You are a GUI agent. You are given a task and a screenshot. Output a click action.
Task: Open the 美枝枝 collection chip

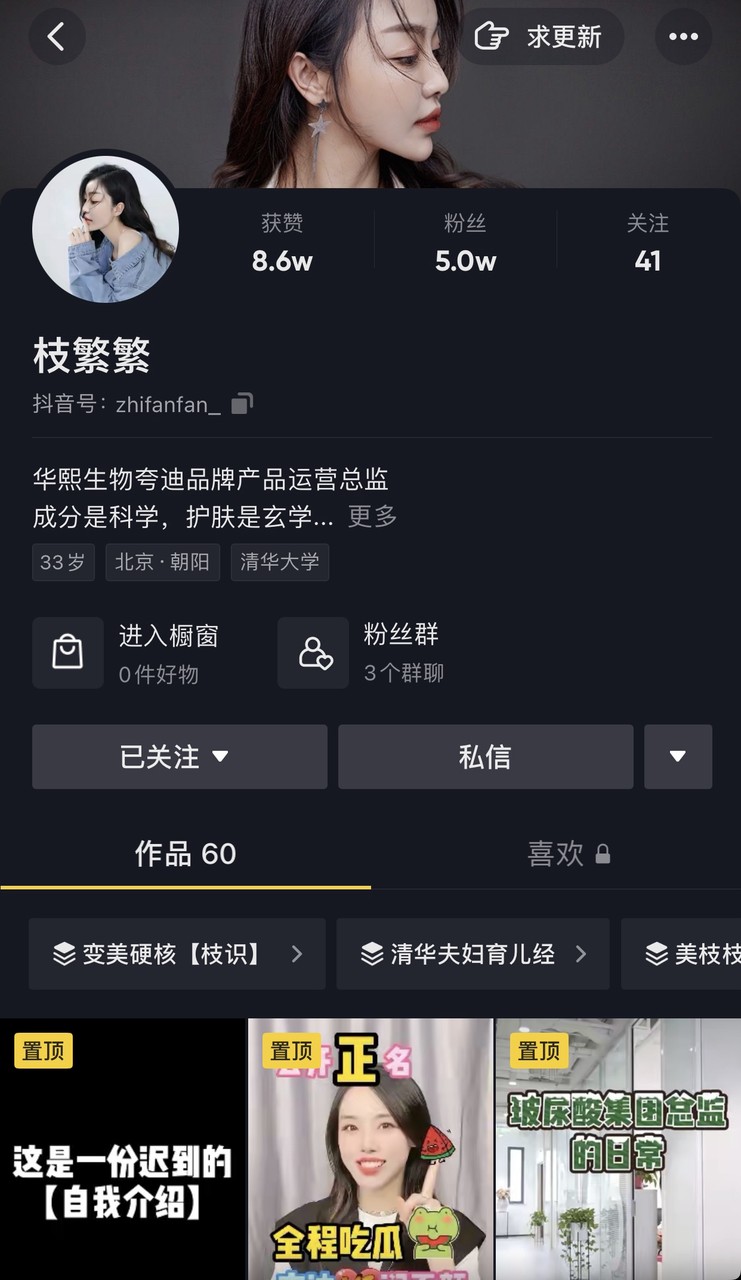tap(682, 954)
